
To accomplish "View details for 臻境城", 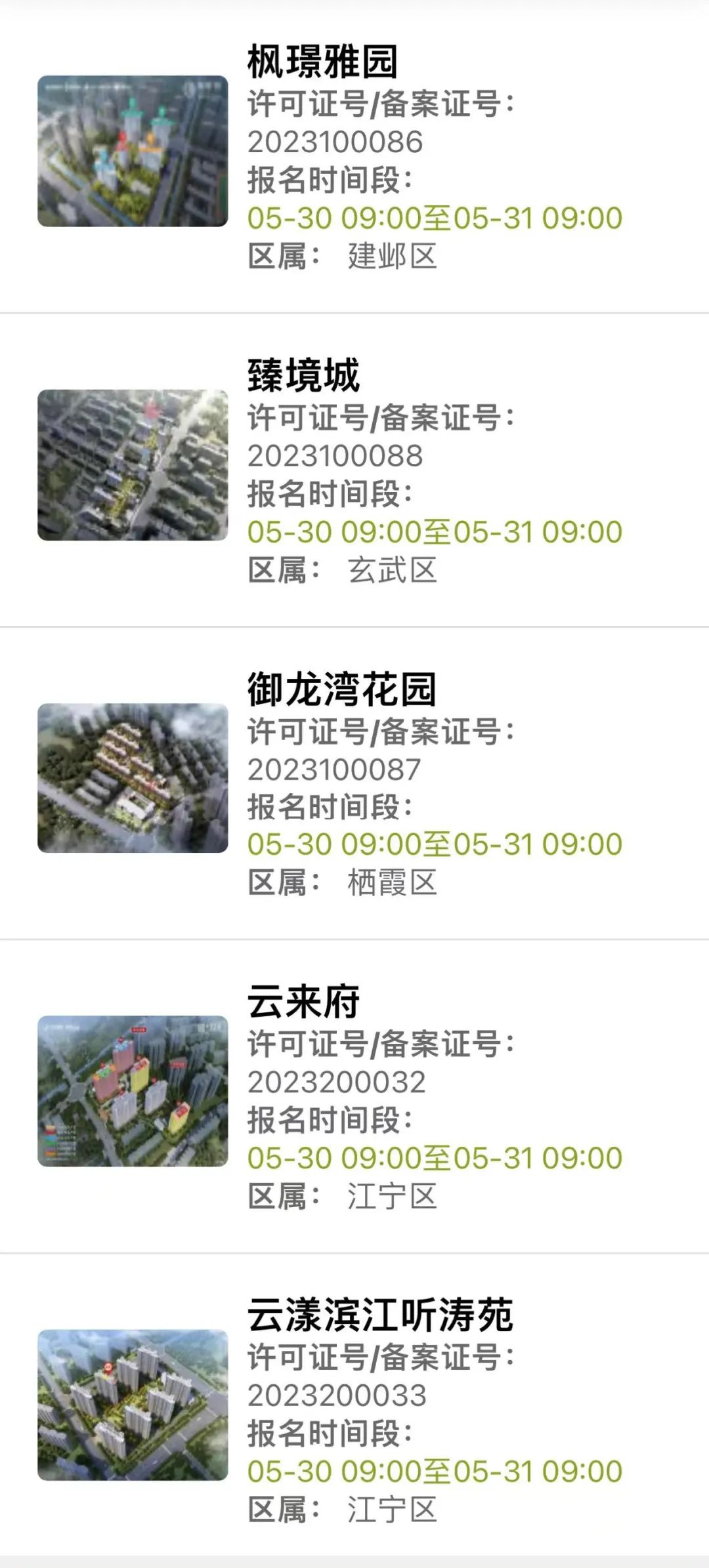I will 303,376.
